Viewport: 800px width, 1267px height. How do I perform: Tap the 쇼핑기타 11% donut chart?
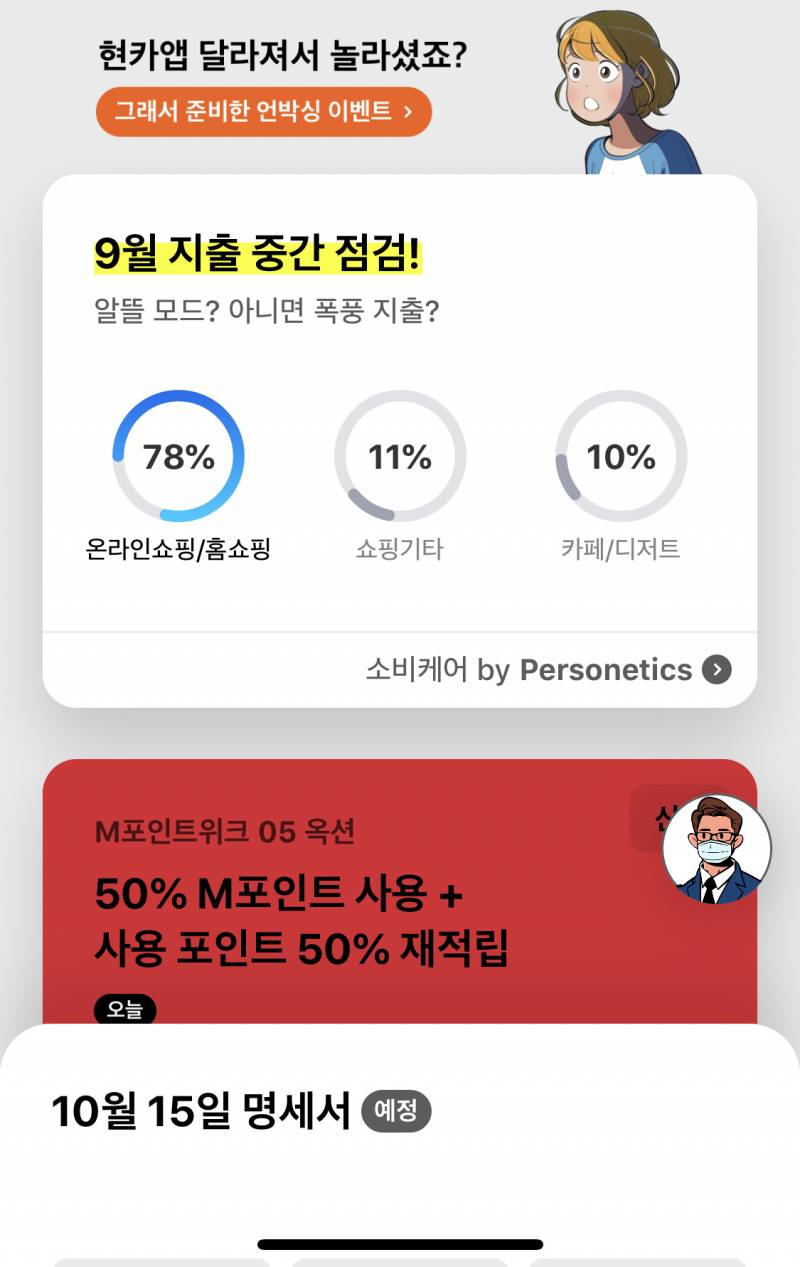399,455
